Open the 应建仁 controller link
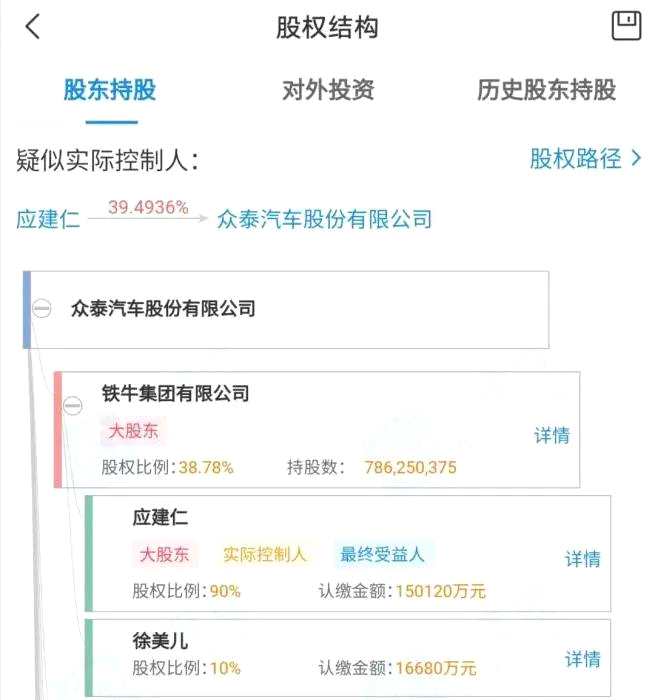 [48, 219]
